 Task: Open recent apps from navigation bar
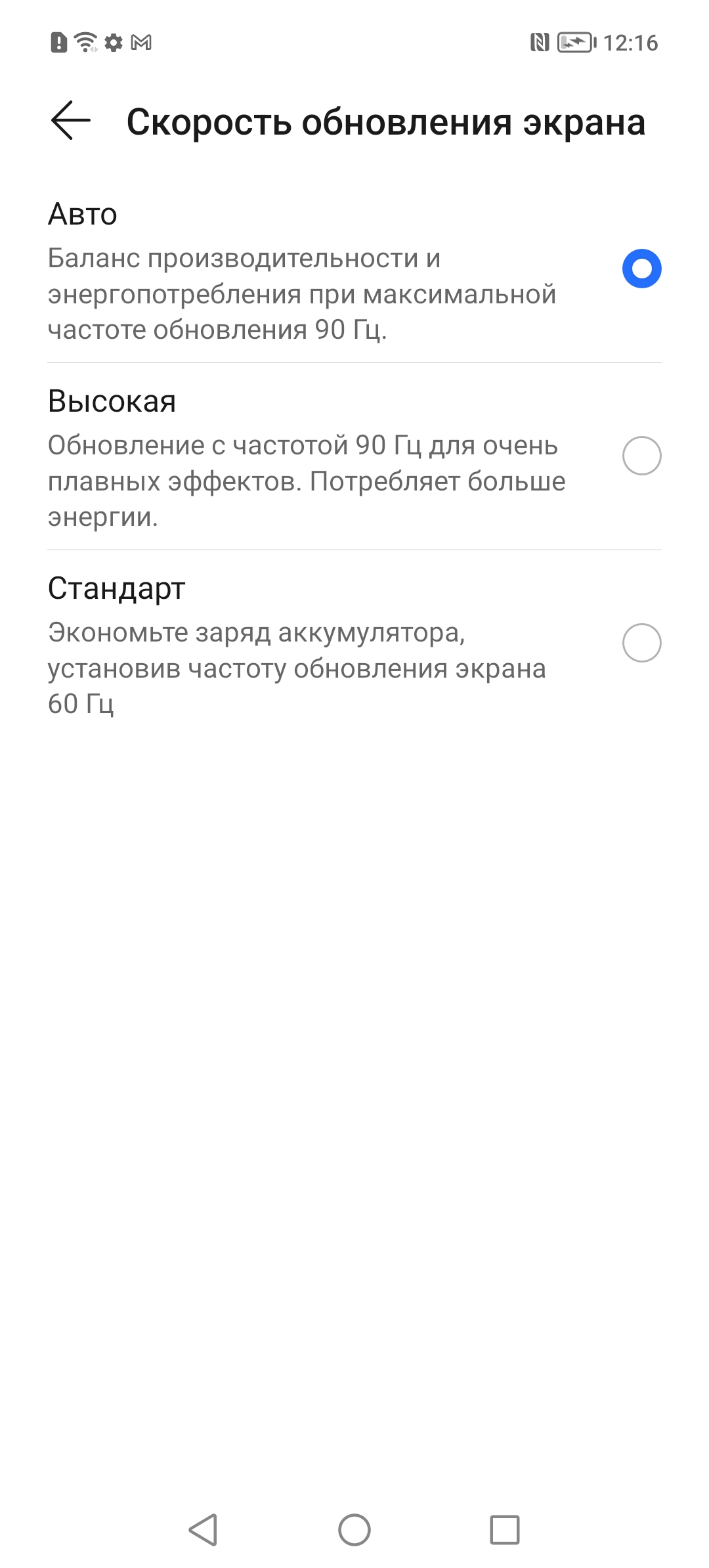coord(505,1530)
